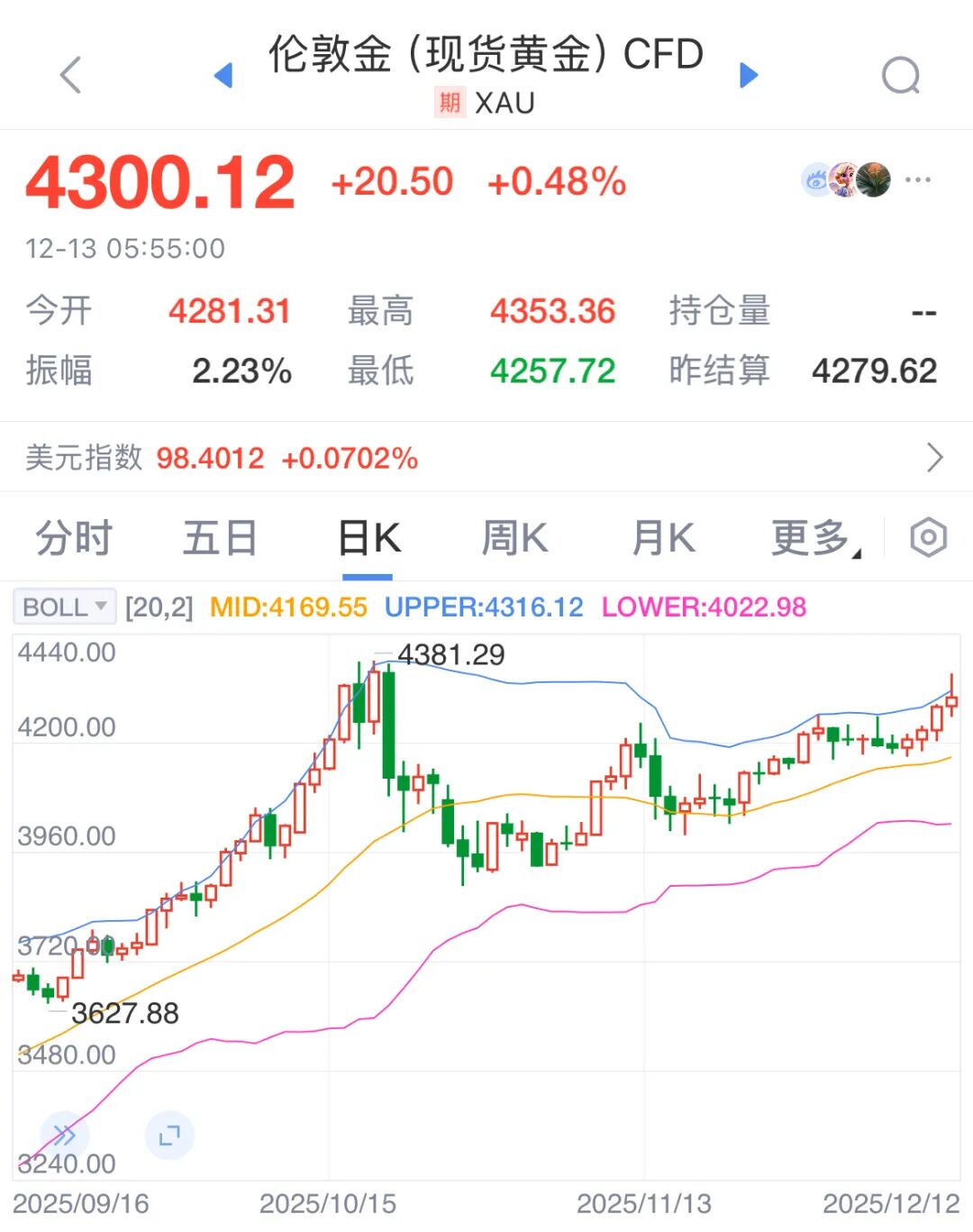The image size is (973, 1232).
Task: Switch to the 五日 chart tab
Action: pos(220,539)
